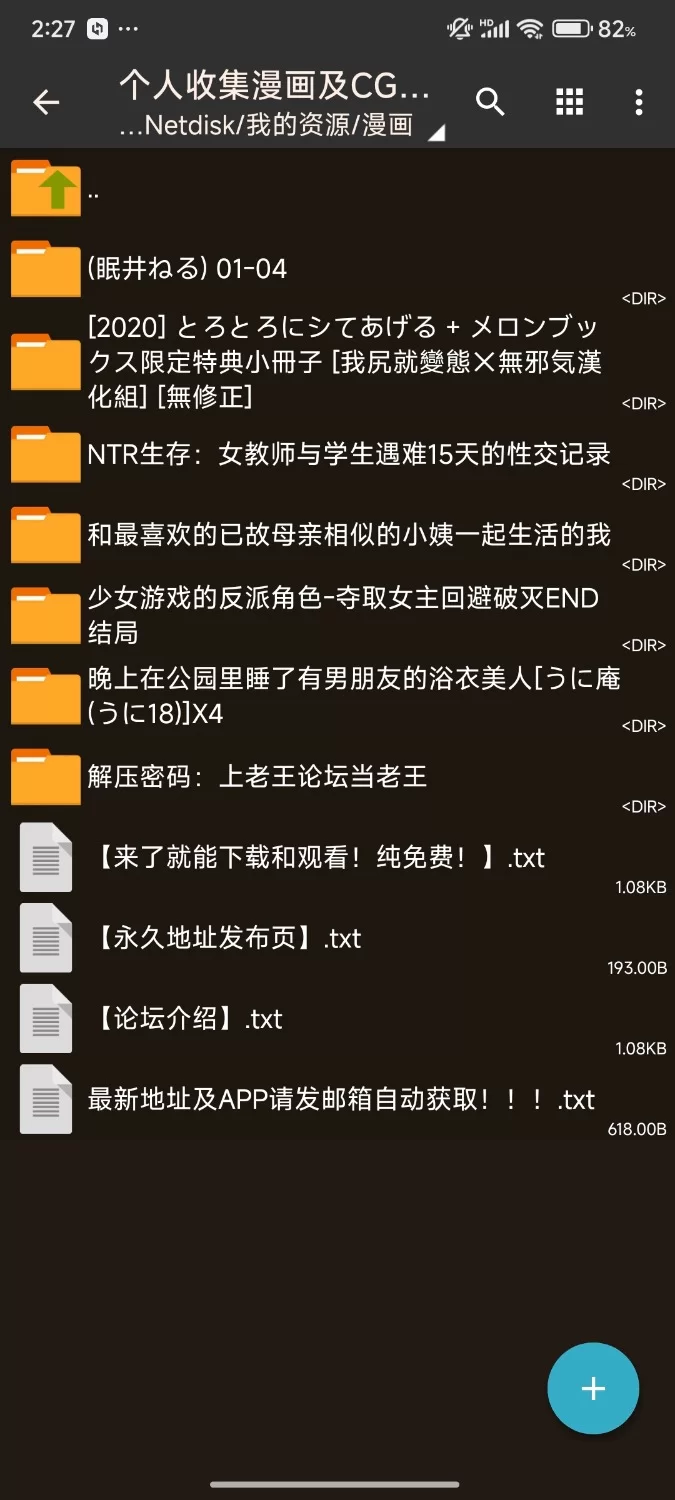Screen dimensions: 675x1500
Task: Switch view mode with the grid icon
Action: pyautogui.click(x=568, y=102)
